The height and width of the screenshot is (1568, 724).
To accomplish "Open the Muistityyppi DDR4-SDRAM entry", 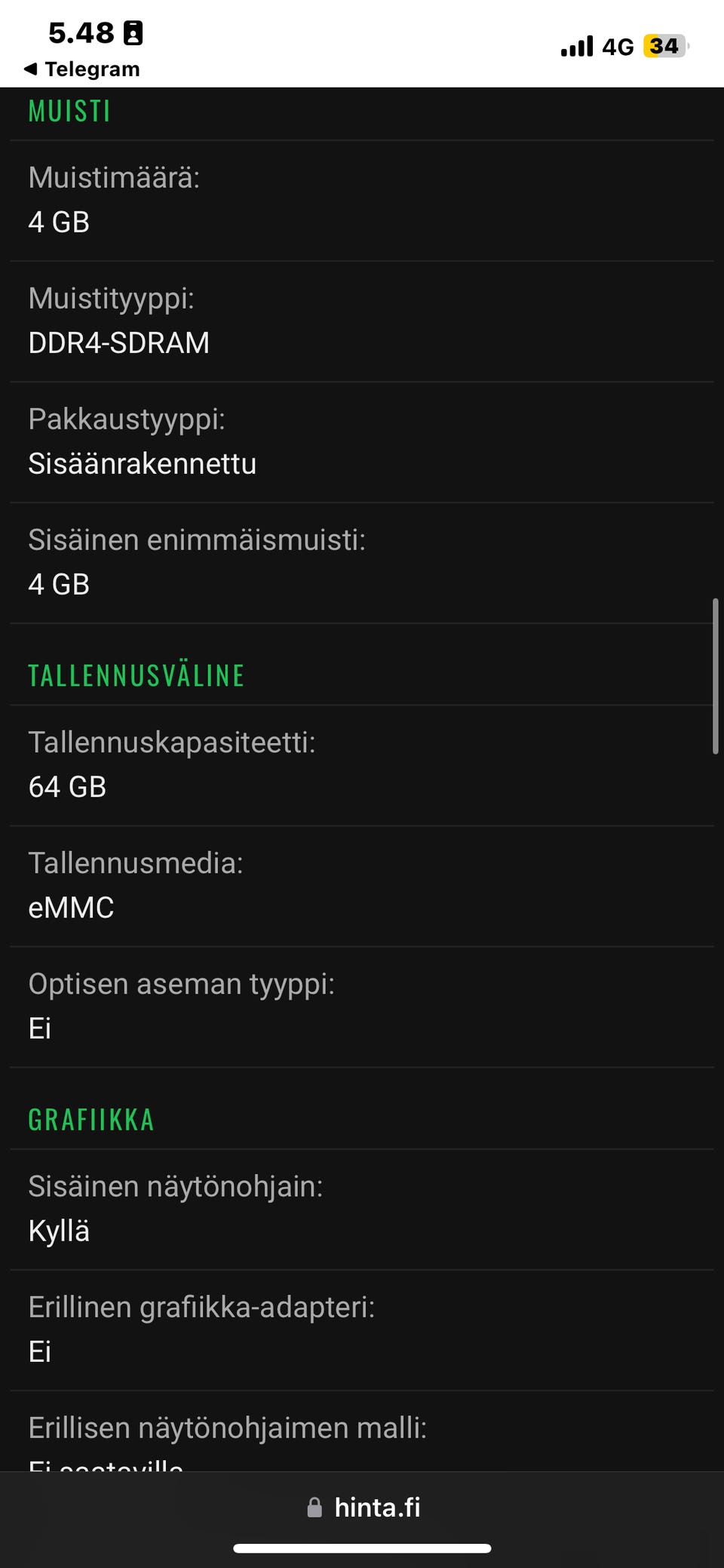I will (x=362, y=320).
